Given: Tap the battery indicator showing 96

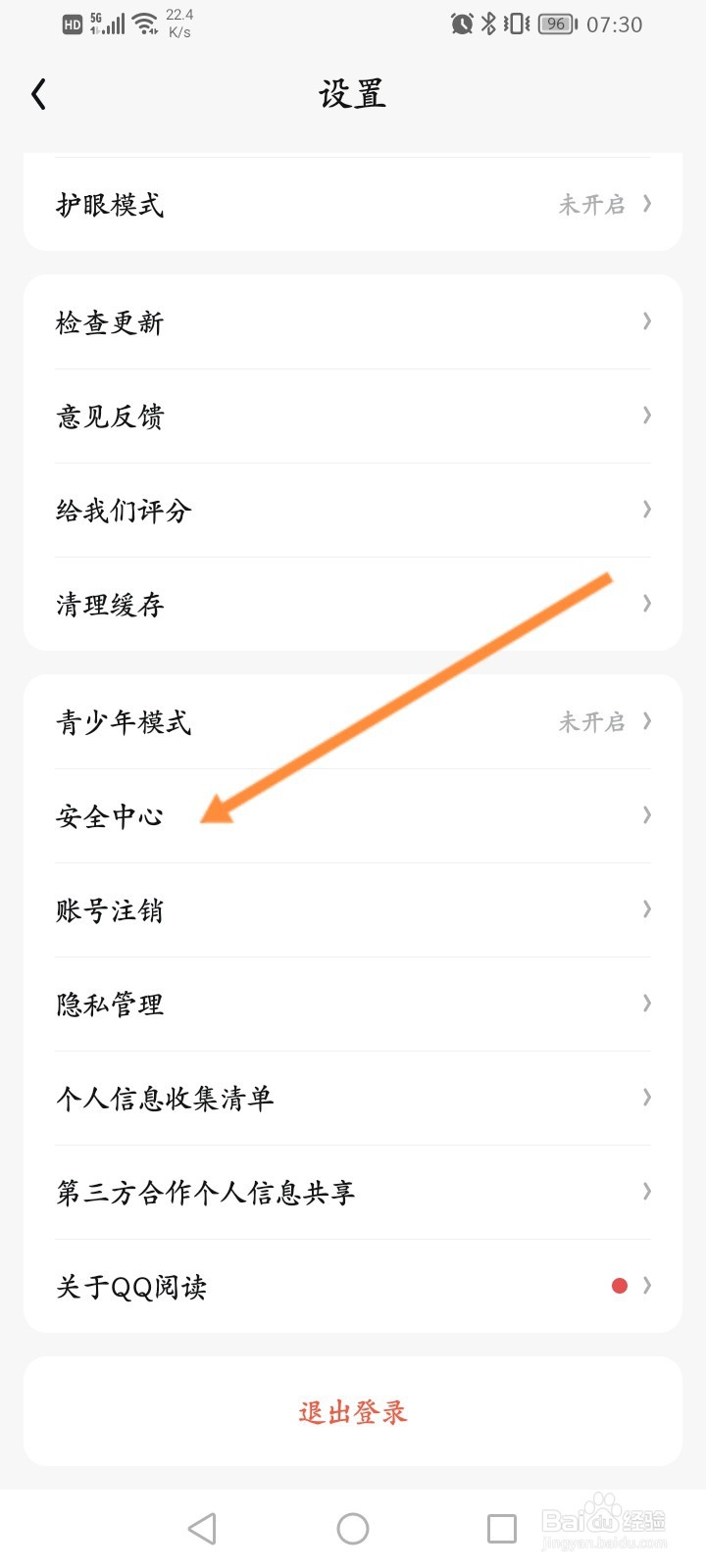Looking at the screenshot, I should [x=555, y=24].
